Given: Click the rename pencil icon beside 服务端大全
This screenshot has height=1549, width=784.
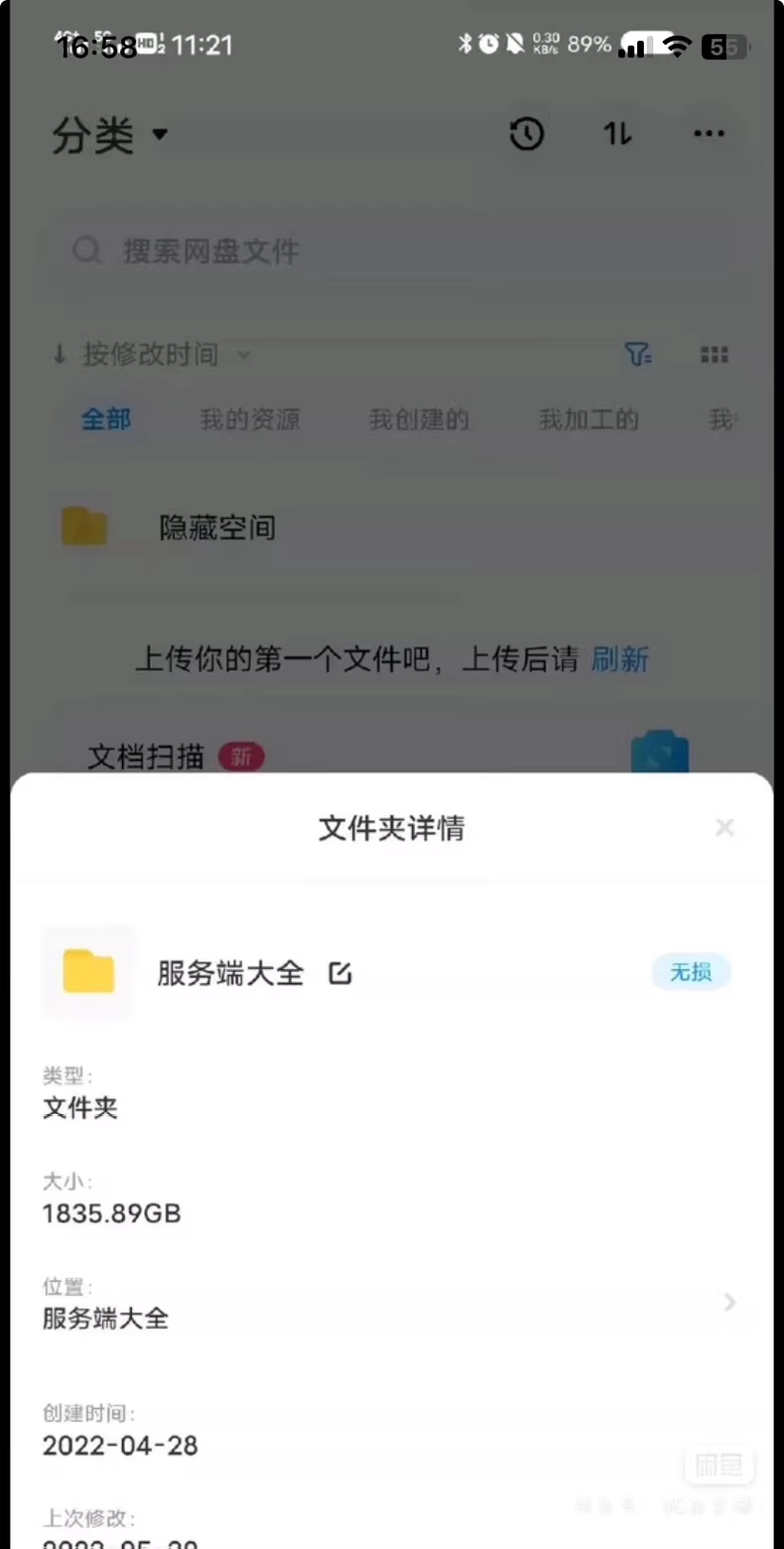Looking at the screenshot, I should 339,973.
